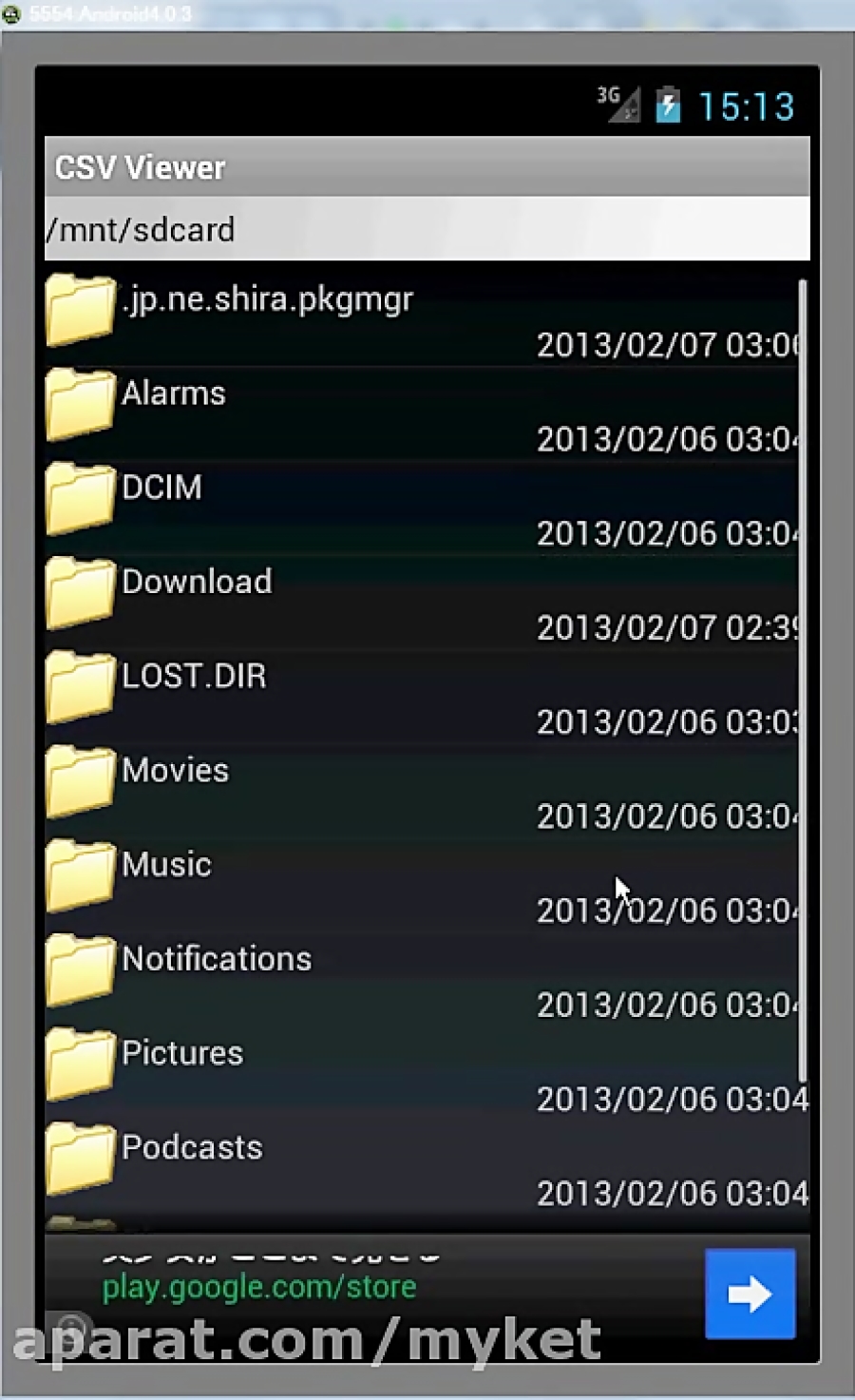The width and height of the screenshot is (855, 1400).
Task: Open the Pictures folder icon
Action: pos(80,1063)
